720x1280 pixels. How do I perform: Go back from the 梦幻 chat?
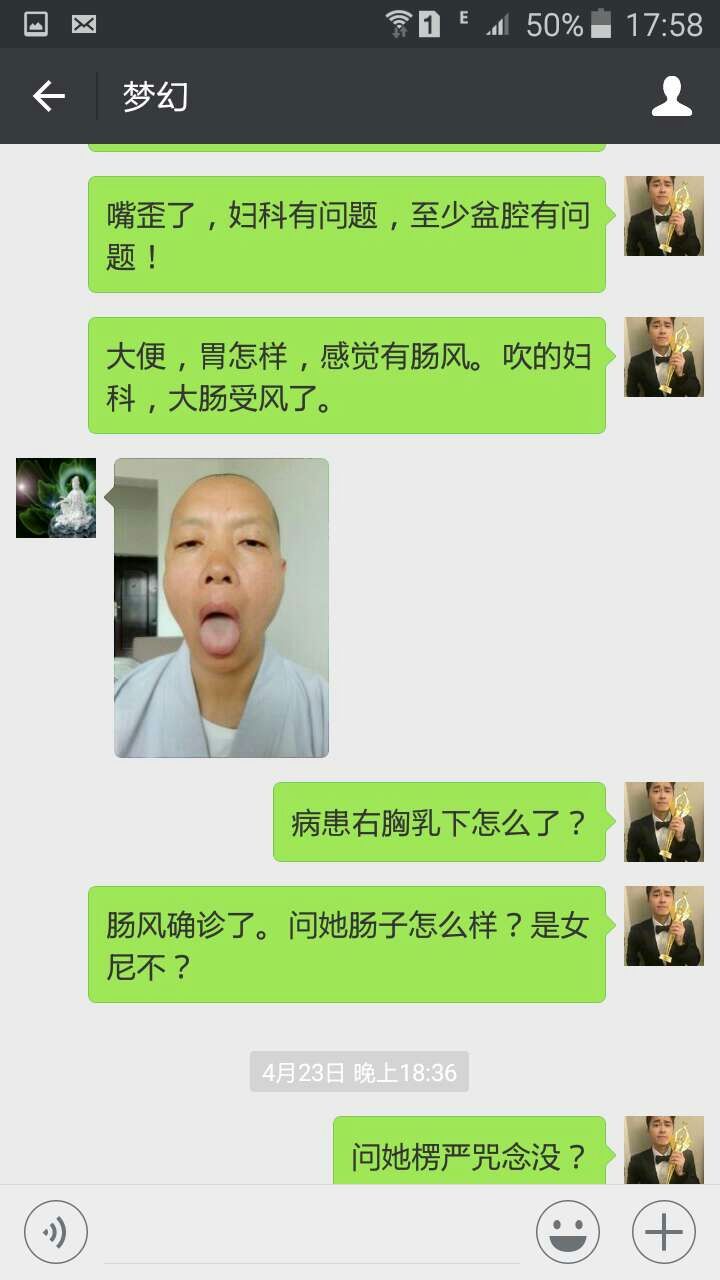(48, 96)
